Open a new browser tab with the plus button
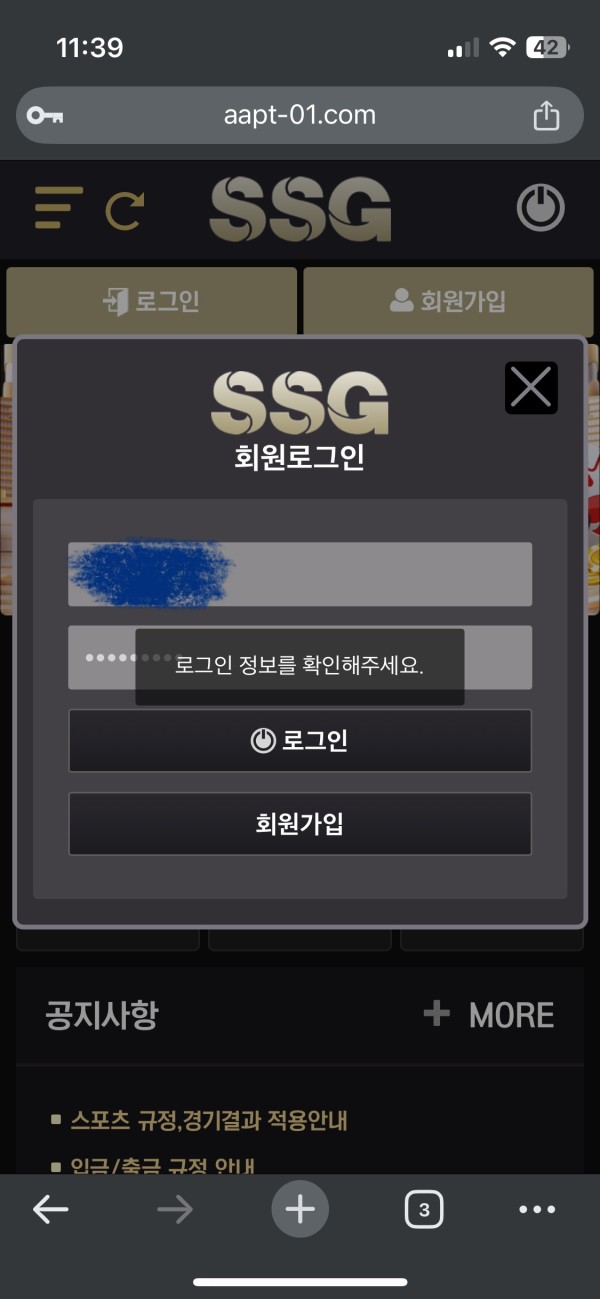 (x=300, y=1210)
